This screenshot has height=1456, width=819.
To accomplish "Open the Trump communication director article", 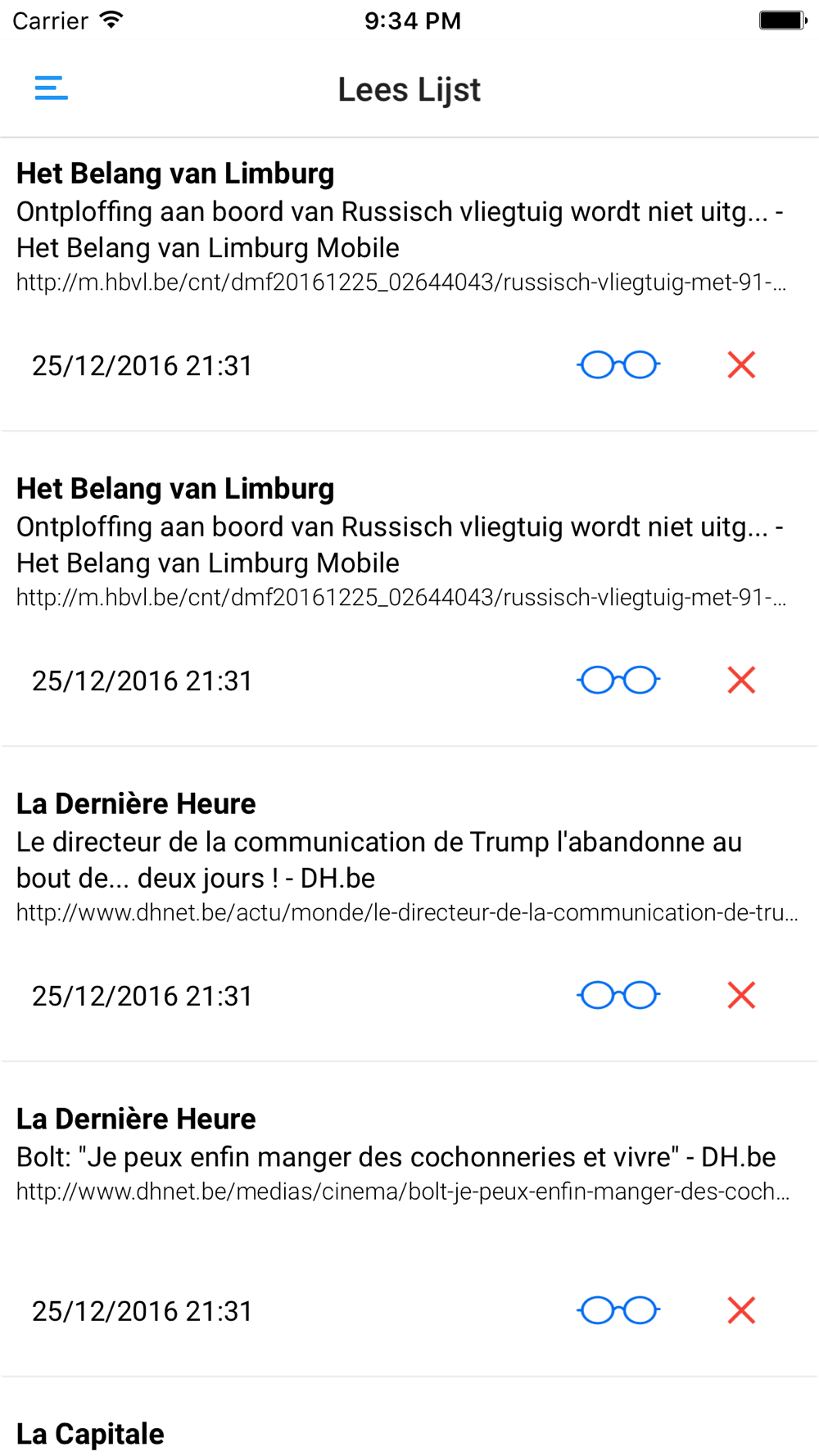I will pos(409,904).
